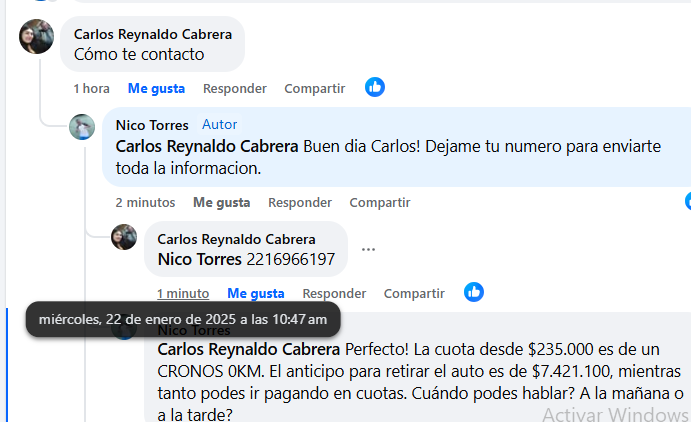Like Carlos's comment "Cómo te contacto"
691x422 pixels.
156,88
